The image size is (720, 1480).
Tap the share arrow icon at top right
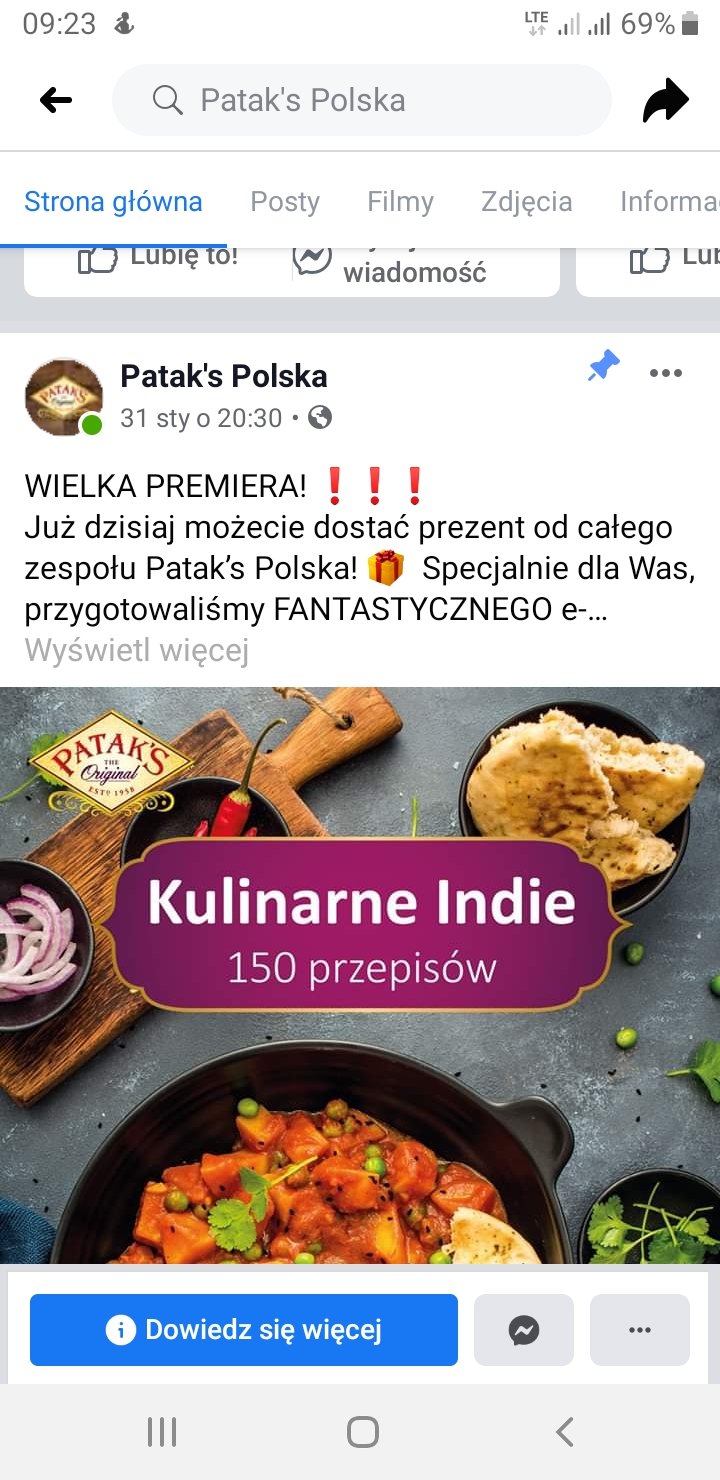664,99
